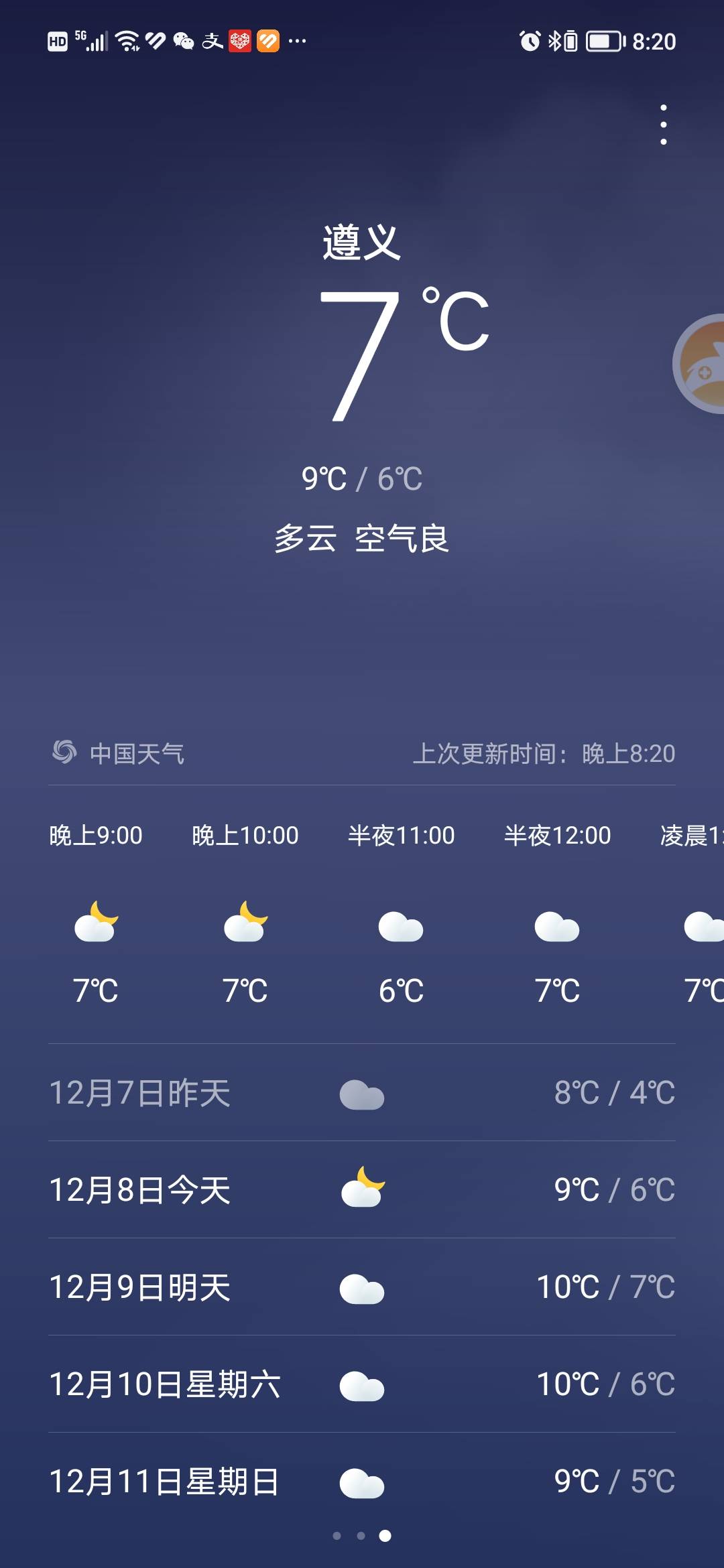
Task: Open the 12月7日昨天 forecast row
Action: 362,1093
